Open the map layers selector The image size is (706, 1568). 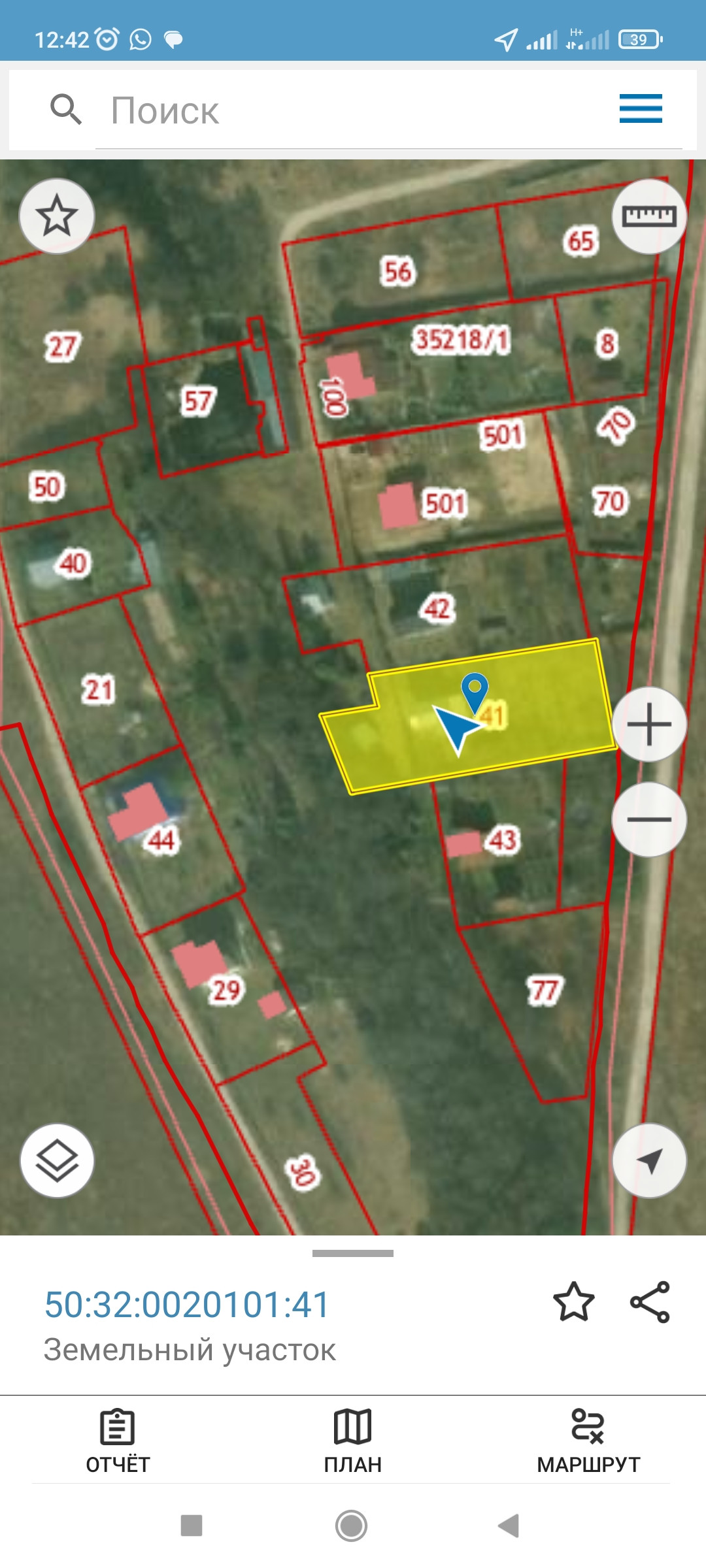tap(57, 1160)
